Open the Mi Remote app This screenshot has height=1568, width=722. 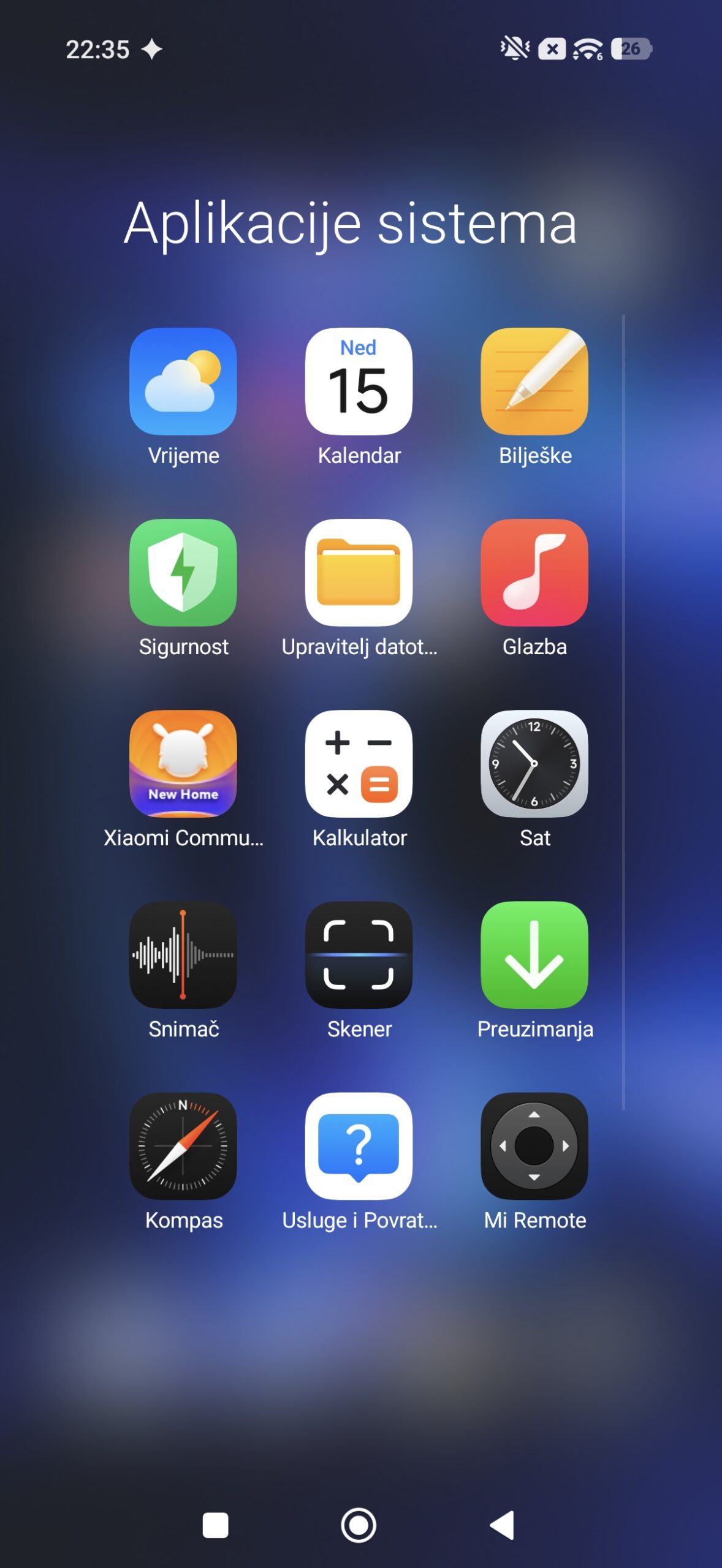pyautogui.click(x=534, y=1146)
